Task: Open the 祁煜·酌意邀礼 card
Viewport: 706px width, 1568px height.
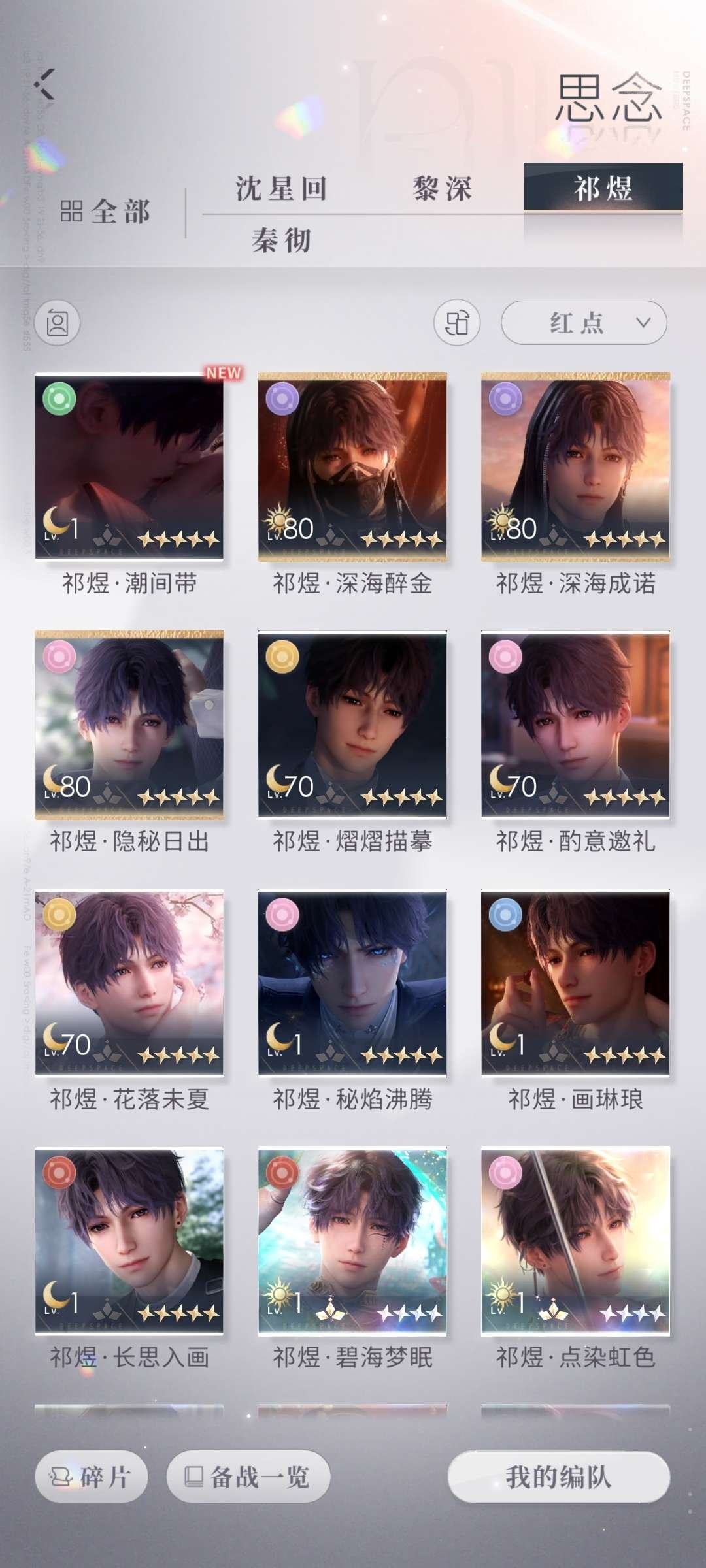Action: click(x=575, y=725)
